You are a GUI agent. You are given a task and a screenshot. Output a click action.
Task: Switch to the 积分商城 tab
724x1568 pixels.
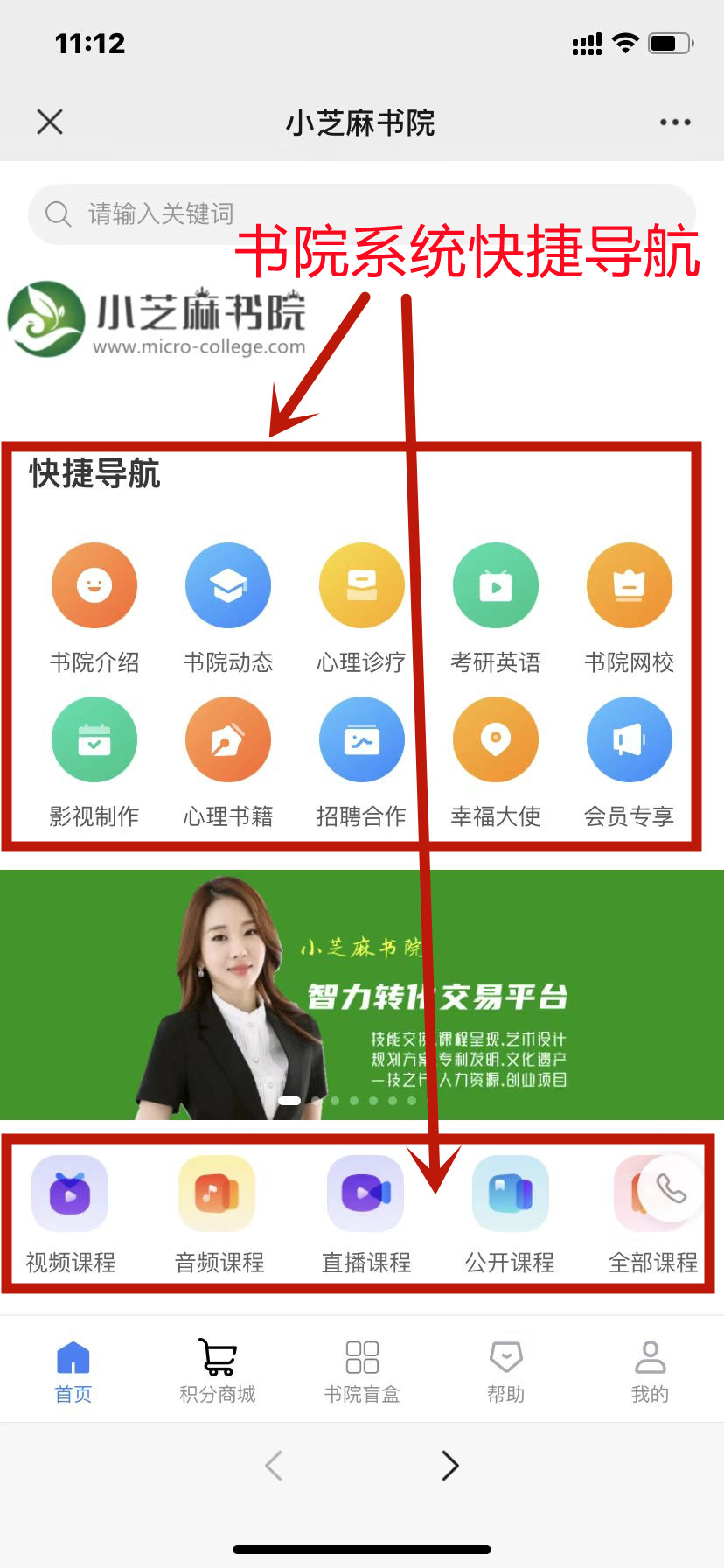point(218,1370)
